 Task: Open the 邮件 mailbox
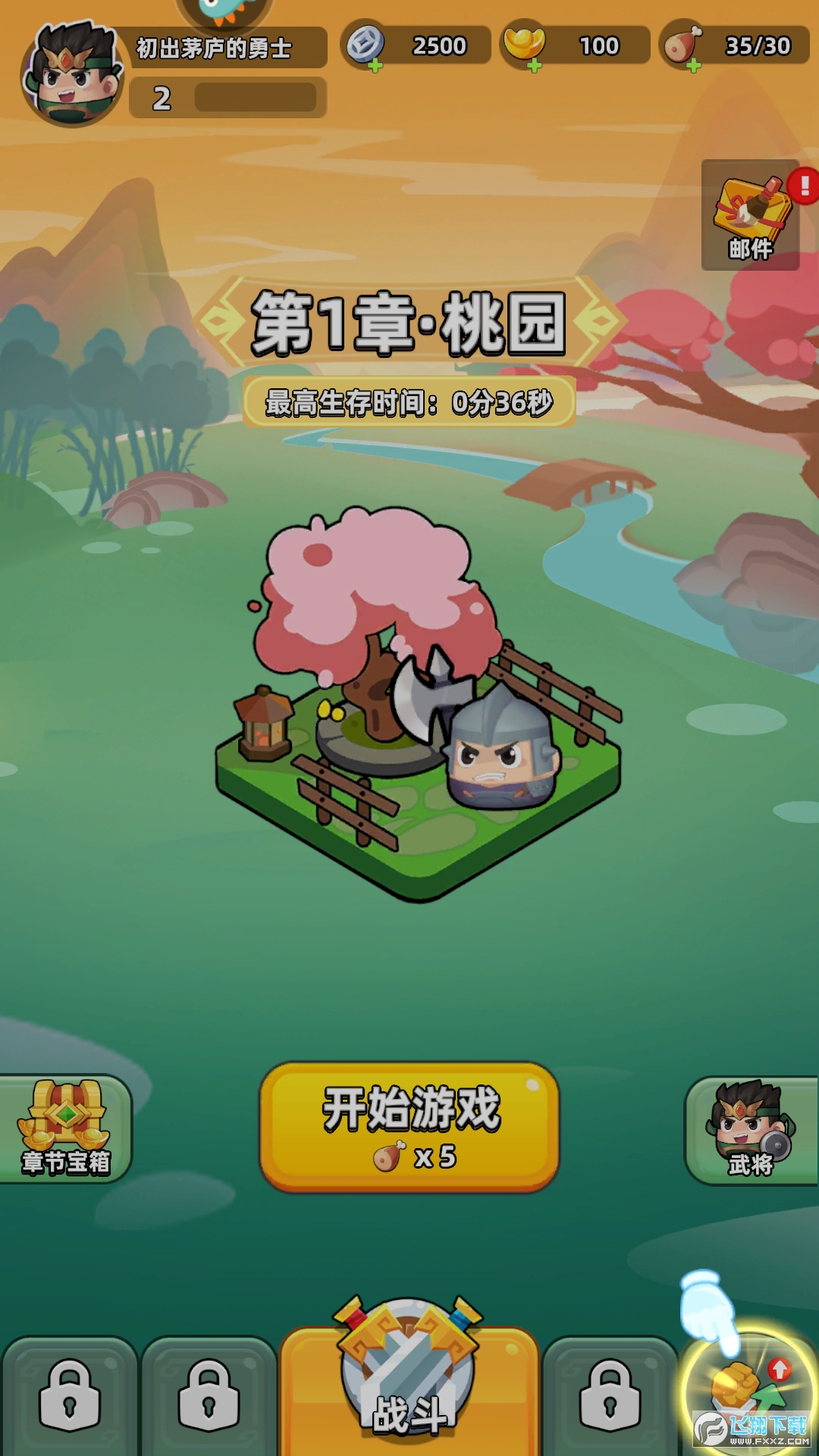tap(750, 216)
